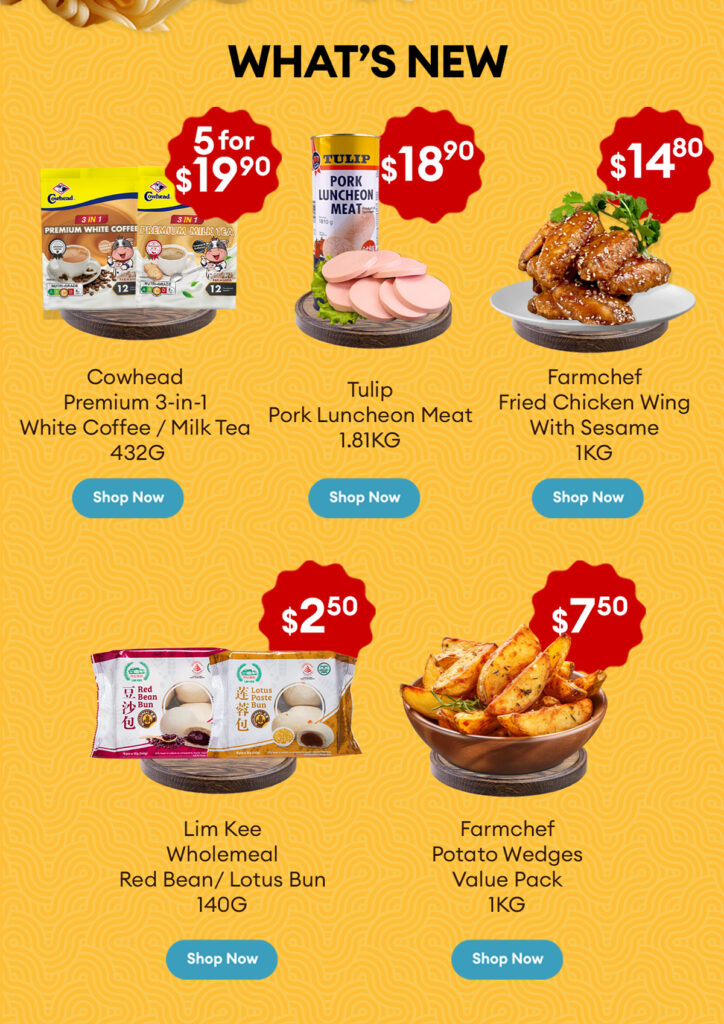The width and height of the screenshot is (724, 1024).
Task: Shop the Lim Kee Wholemeal Buns
Action: [222, 958]
